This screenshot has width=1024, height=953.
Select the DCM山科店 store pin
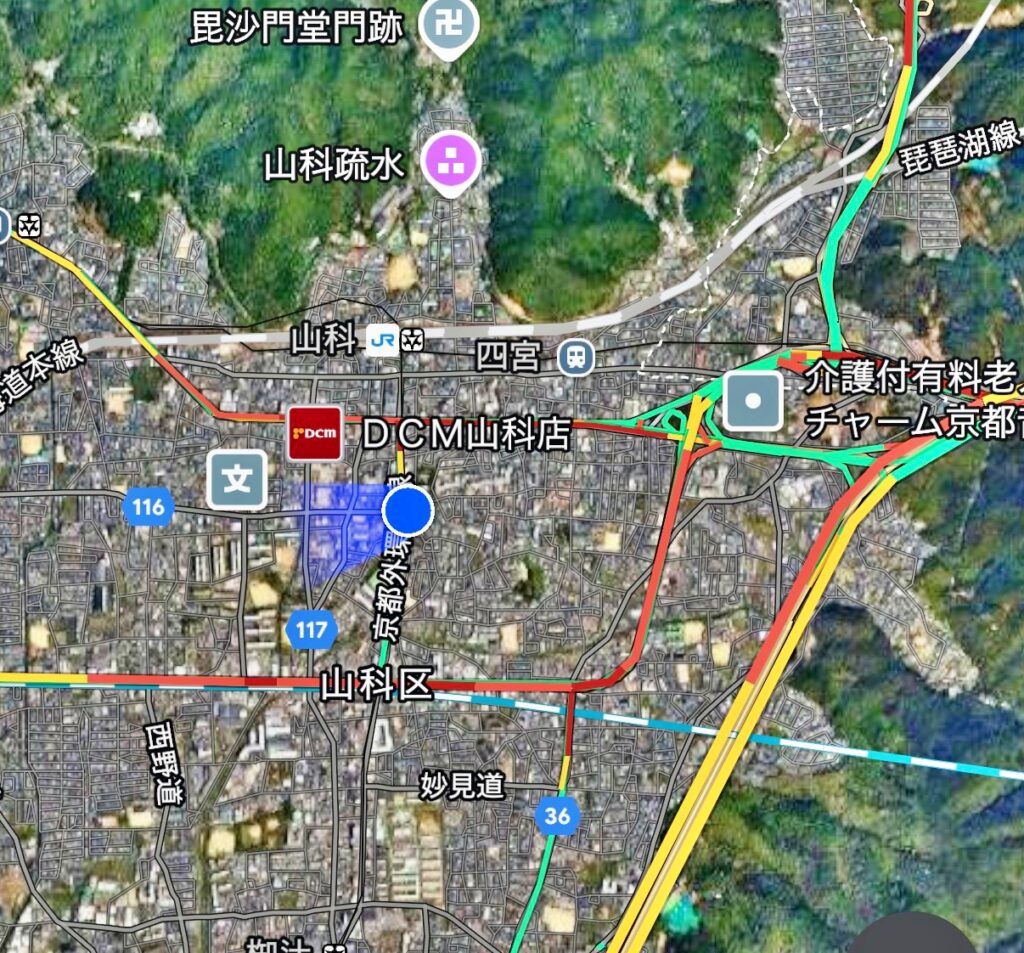(315, 433)
